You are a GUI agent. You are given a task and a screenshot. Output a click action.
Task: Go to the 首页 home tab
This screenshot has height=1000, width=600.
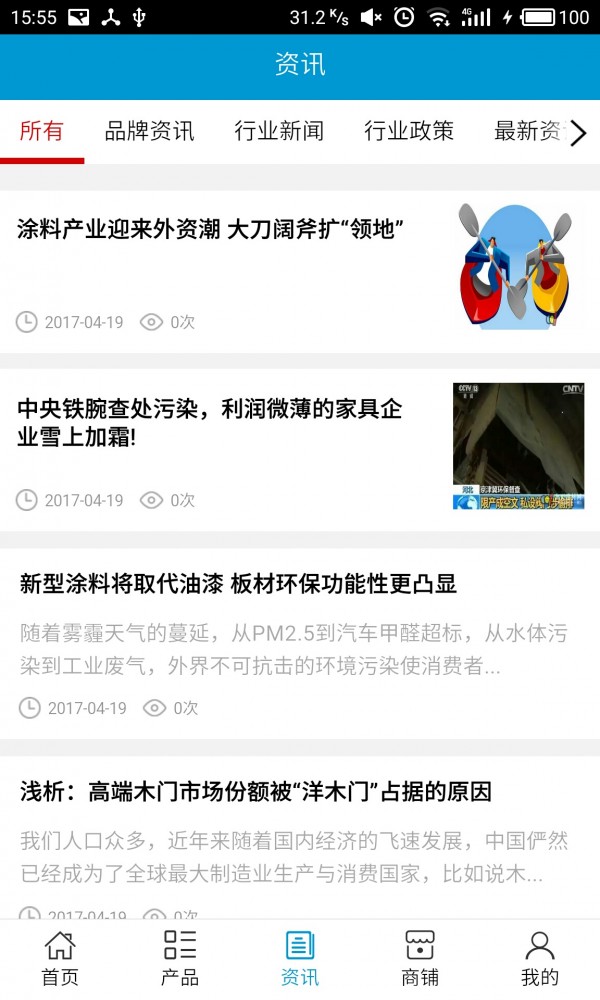[x=60, y=959]
